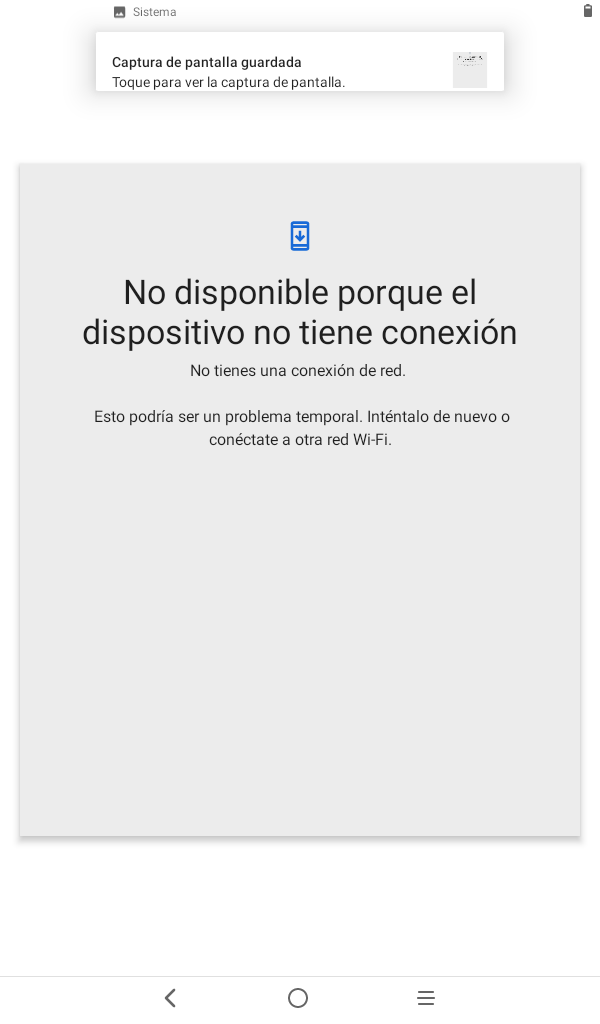Go back with the navigation arrow
Image resolution: width=600 pixels, height=1024 pixels.
click(x=170, y=998)
